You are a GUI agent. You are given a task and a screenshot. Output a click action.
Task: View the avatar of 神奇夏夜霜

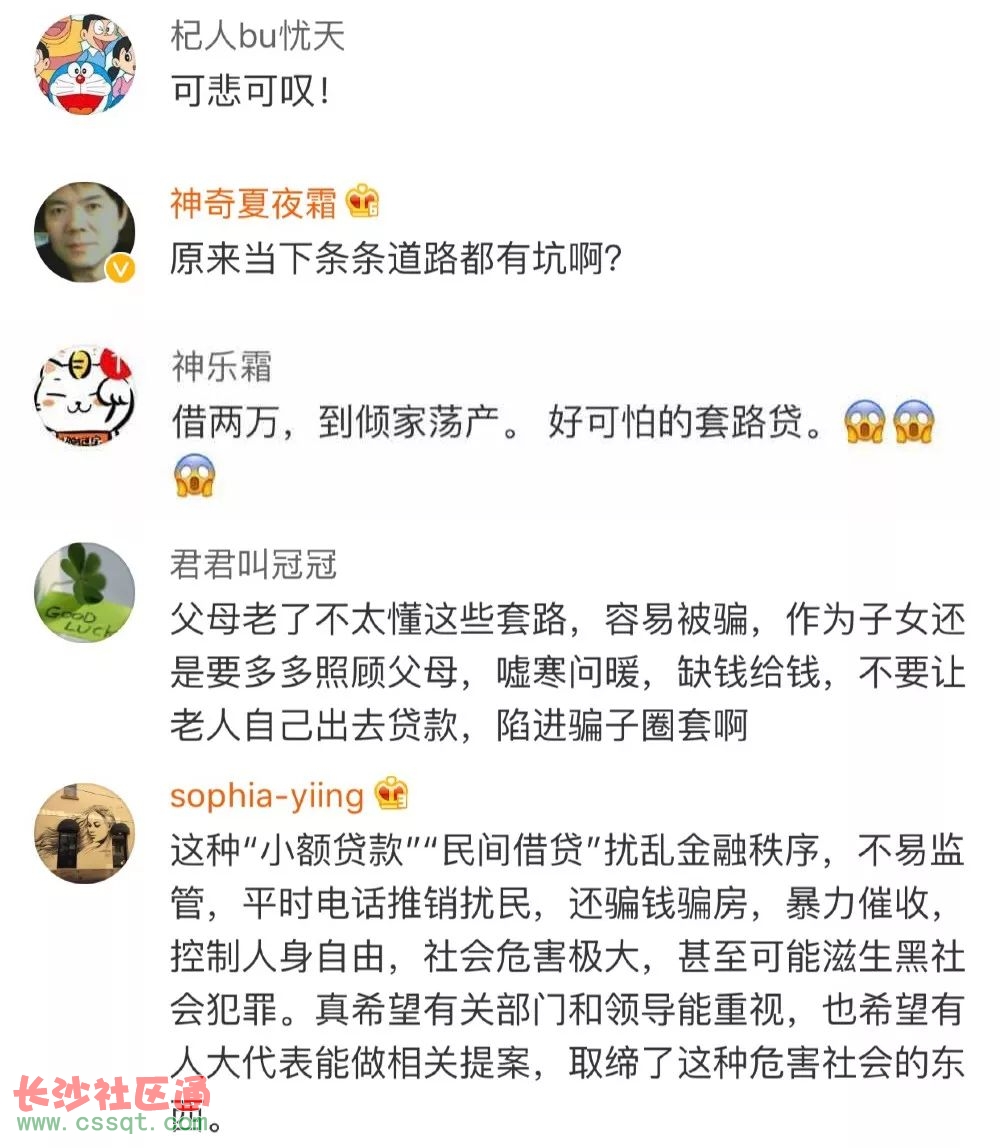(x=85, y=232)
